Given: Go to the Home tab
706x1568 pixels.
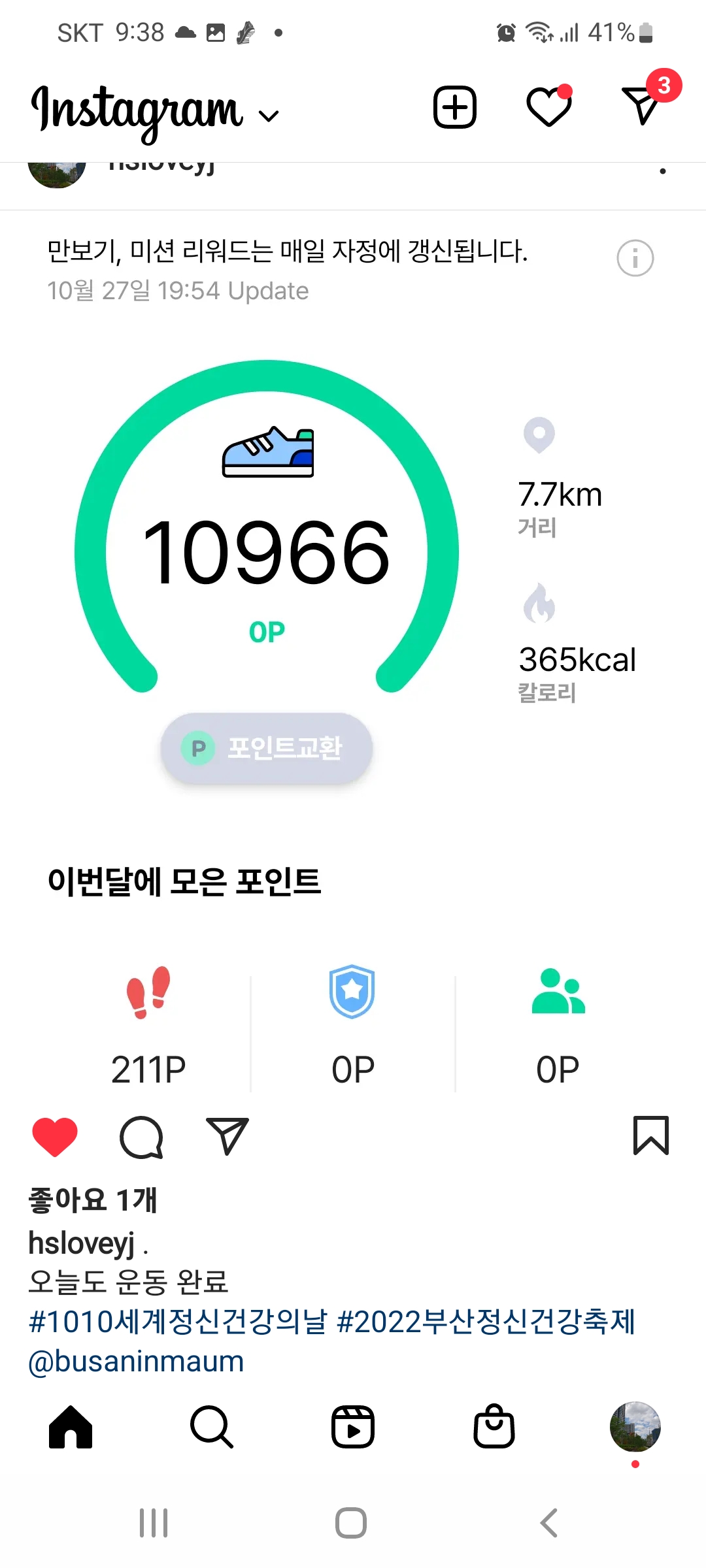Looking at the screenshot, I should [x=71, y=1428].
